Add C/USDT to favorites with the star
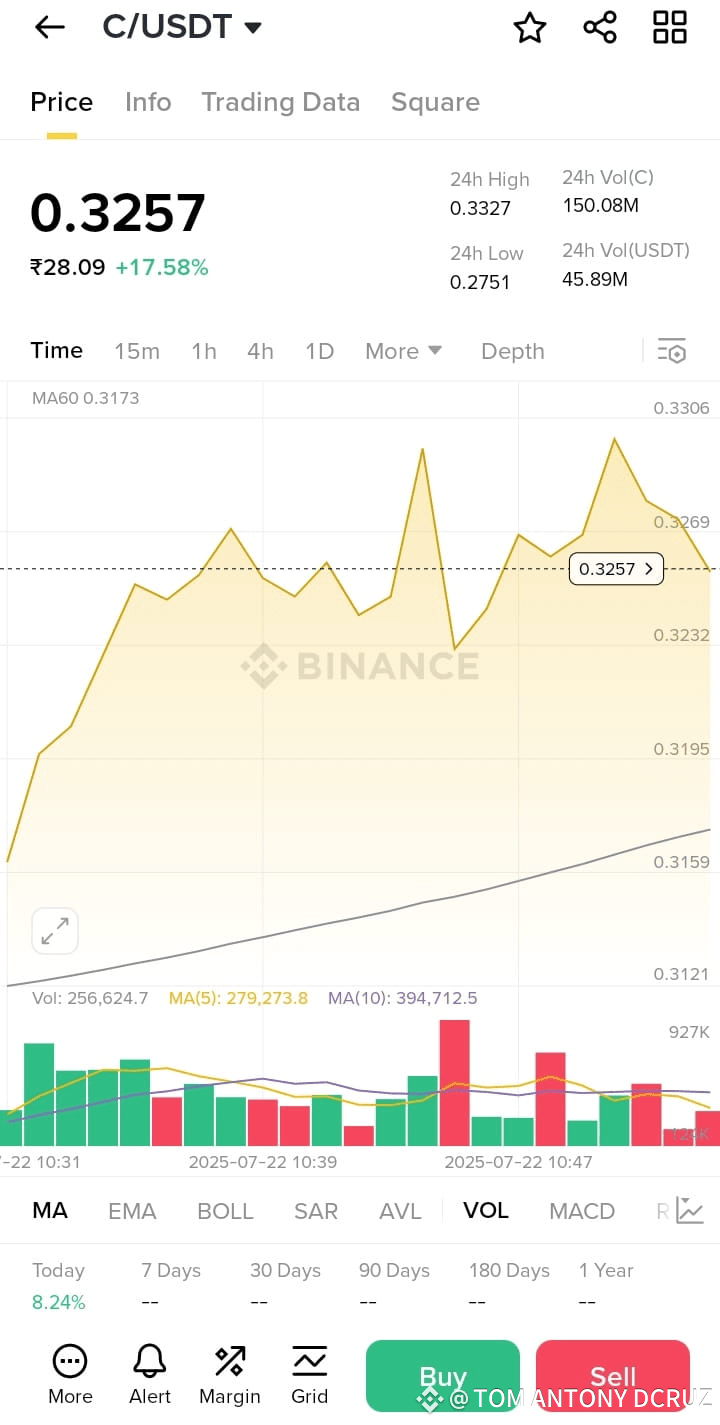Viewport: 720px width, 1425px height. pos(529,28)
